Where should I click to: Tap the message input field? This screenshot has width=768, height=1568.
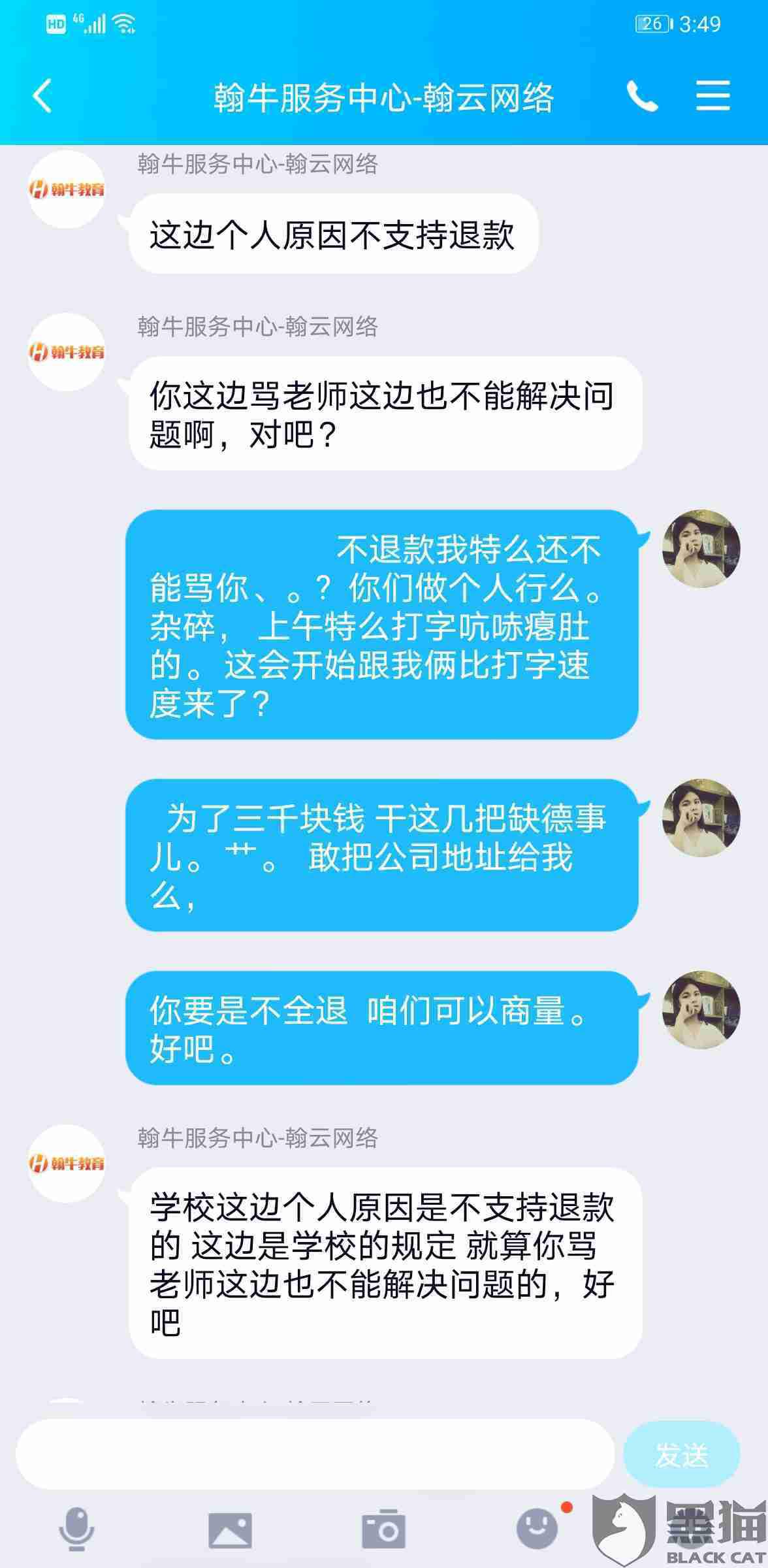click(x=315, y=1454)
